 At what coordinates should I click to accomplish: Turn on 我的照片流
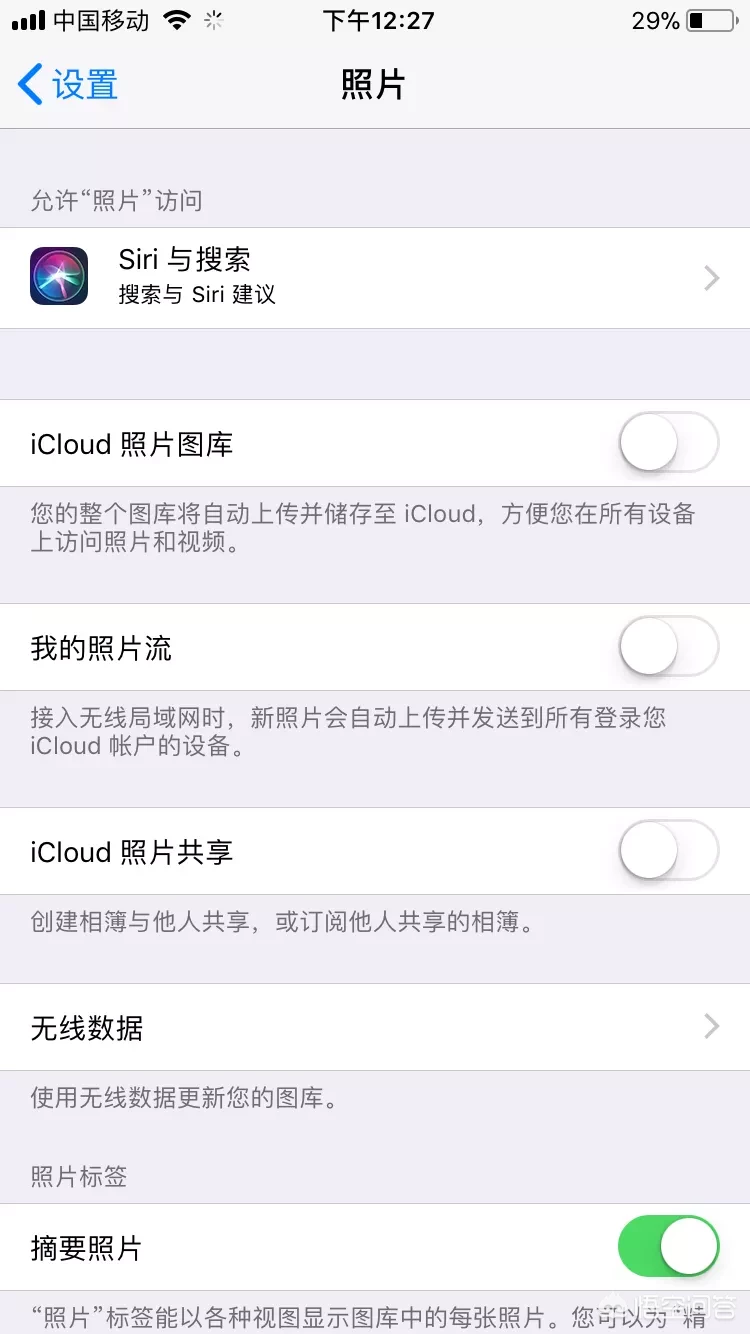coord(668,647)
